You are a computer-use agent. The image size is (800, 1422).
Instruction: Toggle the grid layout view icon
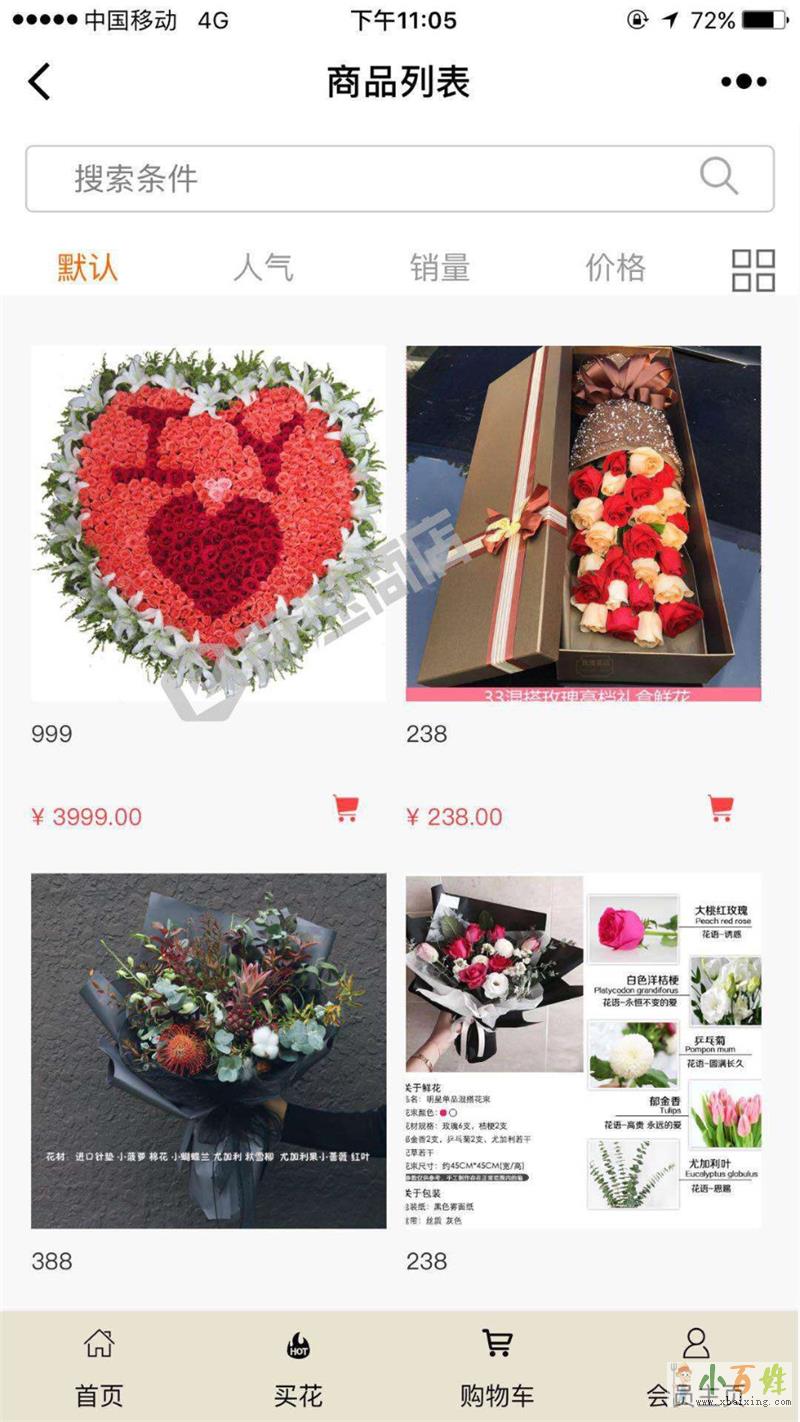(x=753, y=269)
